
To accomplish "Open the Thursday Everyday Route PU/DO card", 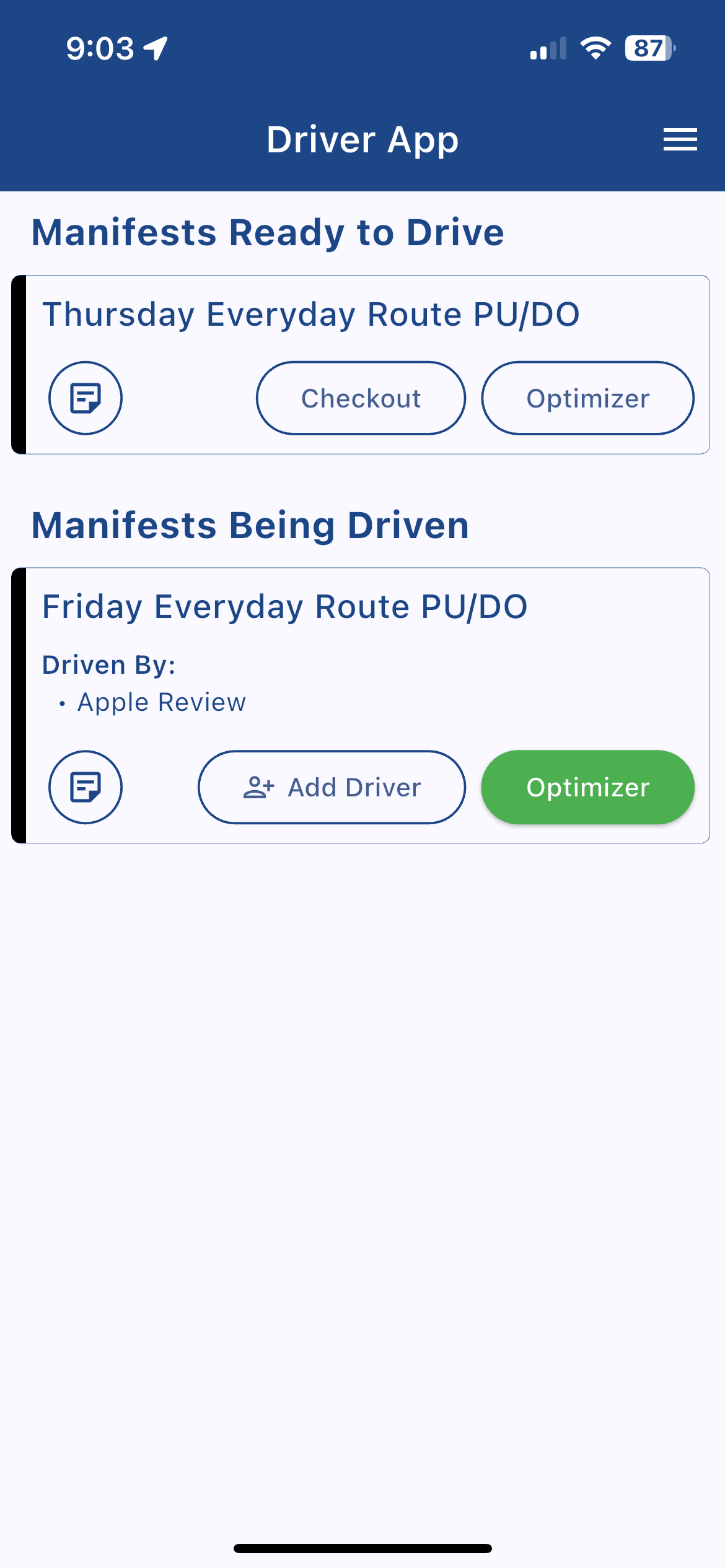I will (310, 315).
